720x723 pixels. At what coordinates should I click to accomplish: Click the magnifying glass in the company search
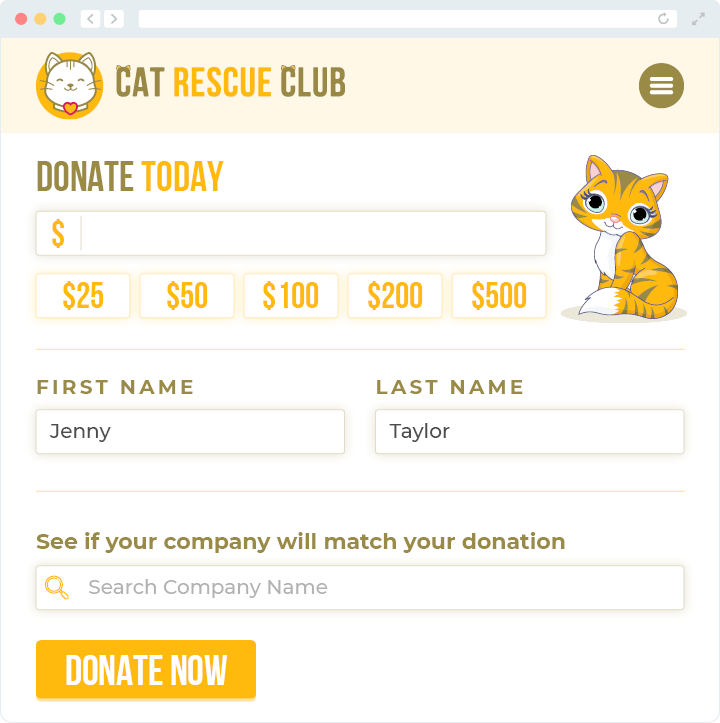[x=57, y=587]
